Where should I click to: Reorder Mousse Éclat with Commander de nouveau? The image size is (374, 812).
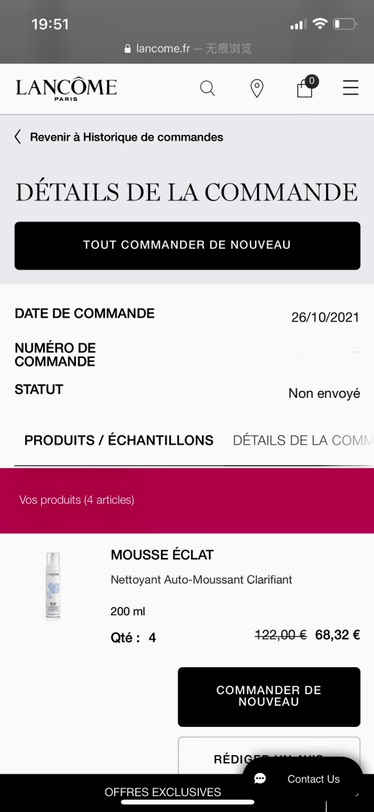(269, 697)
